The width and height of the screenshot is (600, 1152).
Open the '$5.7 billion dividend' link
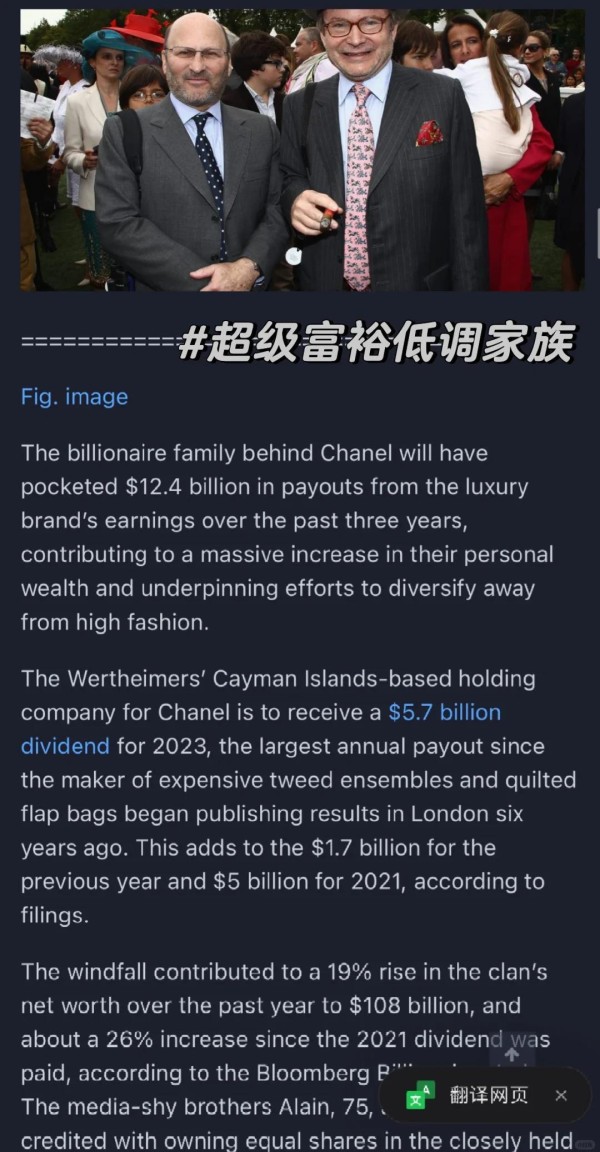point(444,713)
